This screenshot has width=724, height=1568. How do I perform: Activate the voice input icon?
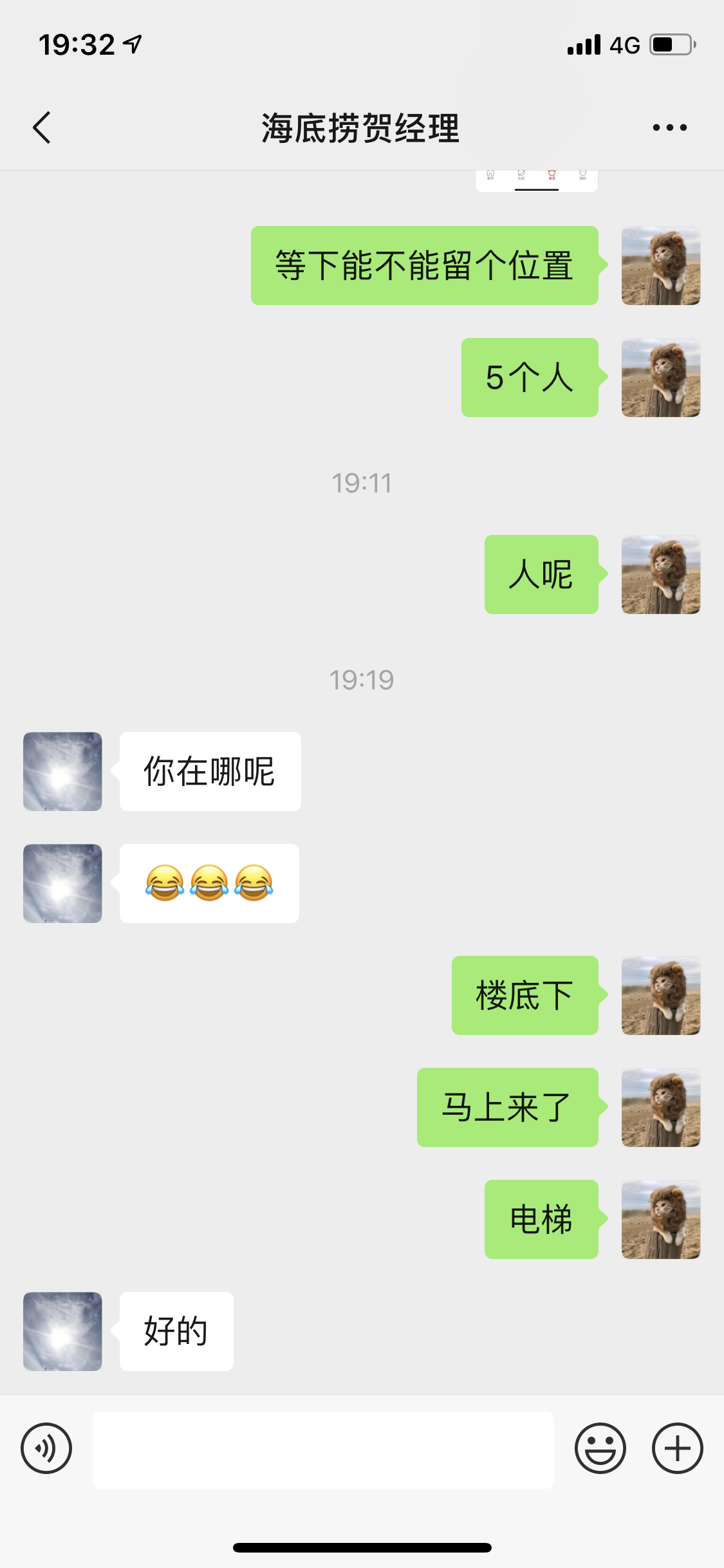click(46, 1448)
